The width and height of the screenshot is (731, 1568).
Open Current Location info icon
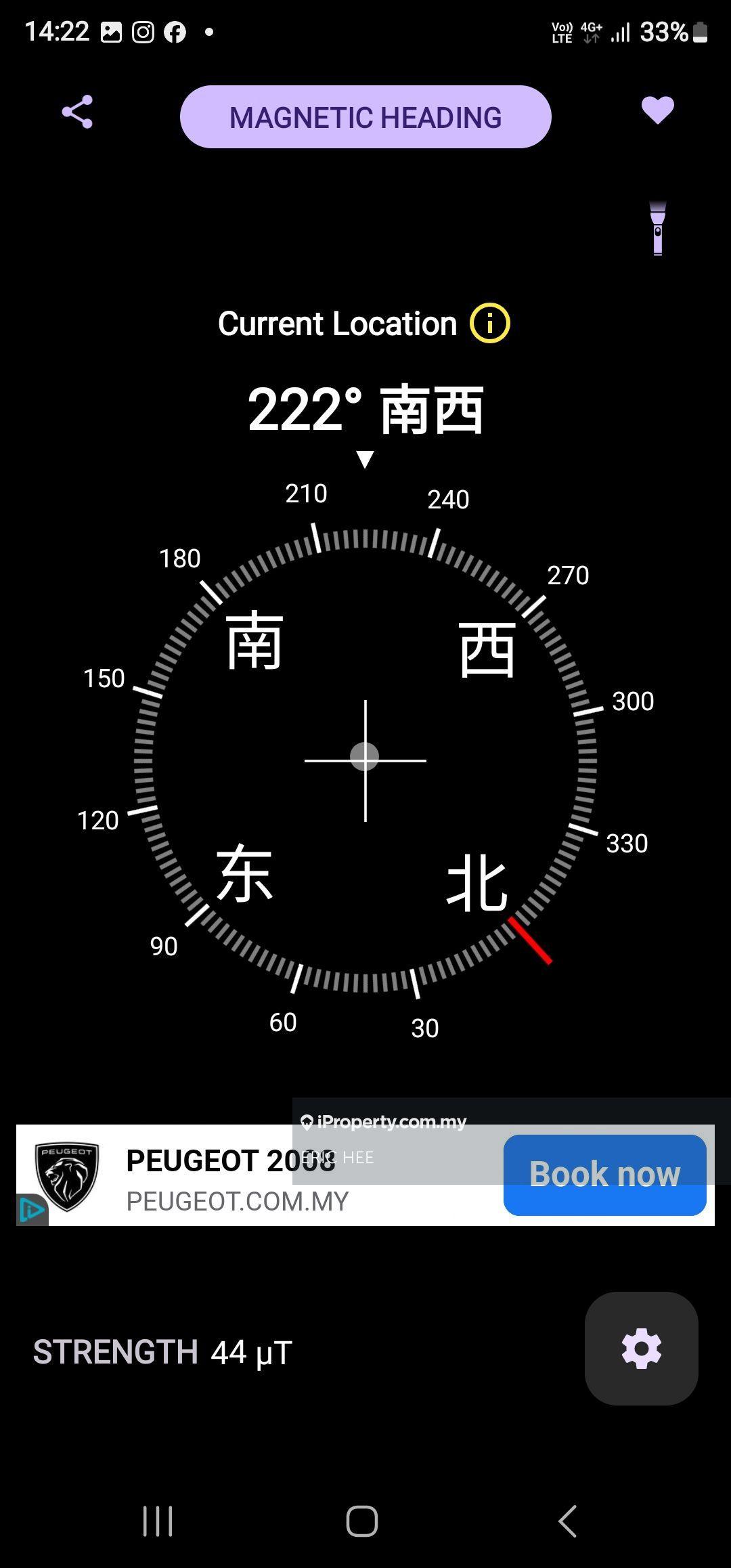pyautogui.click(x=489, y=324)
